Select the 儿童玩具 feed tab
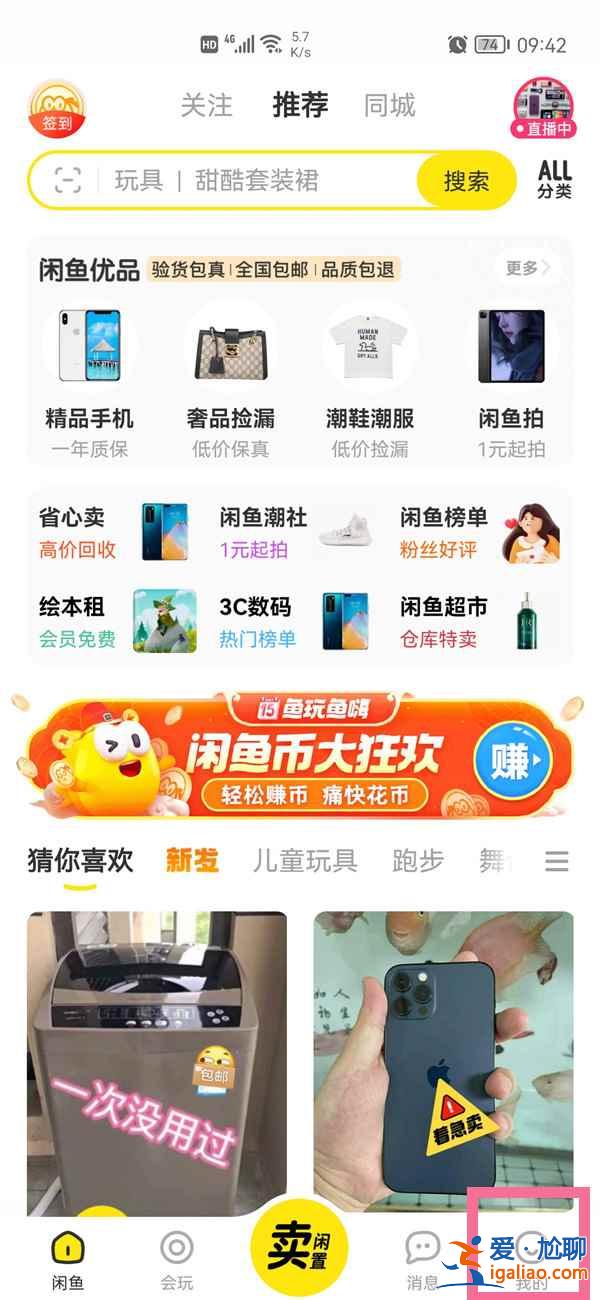 click(x=305, y=860)
